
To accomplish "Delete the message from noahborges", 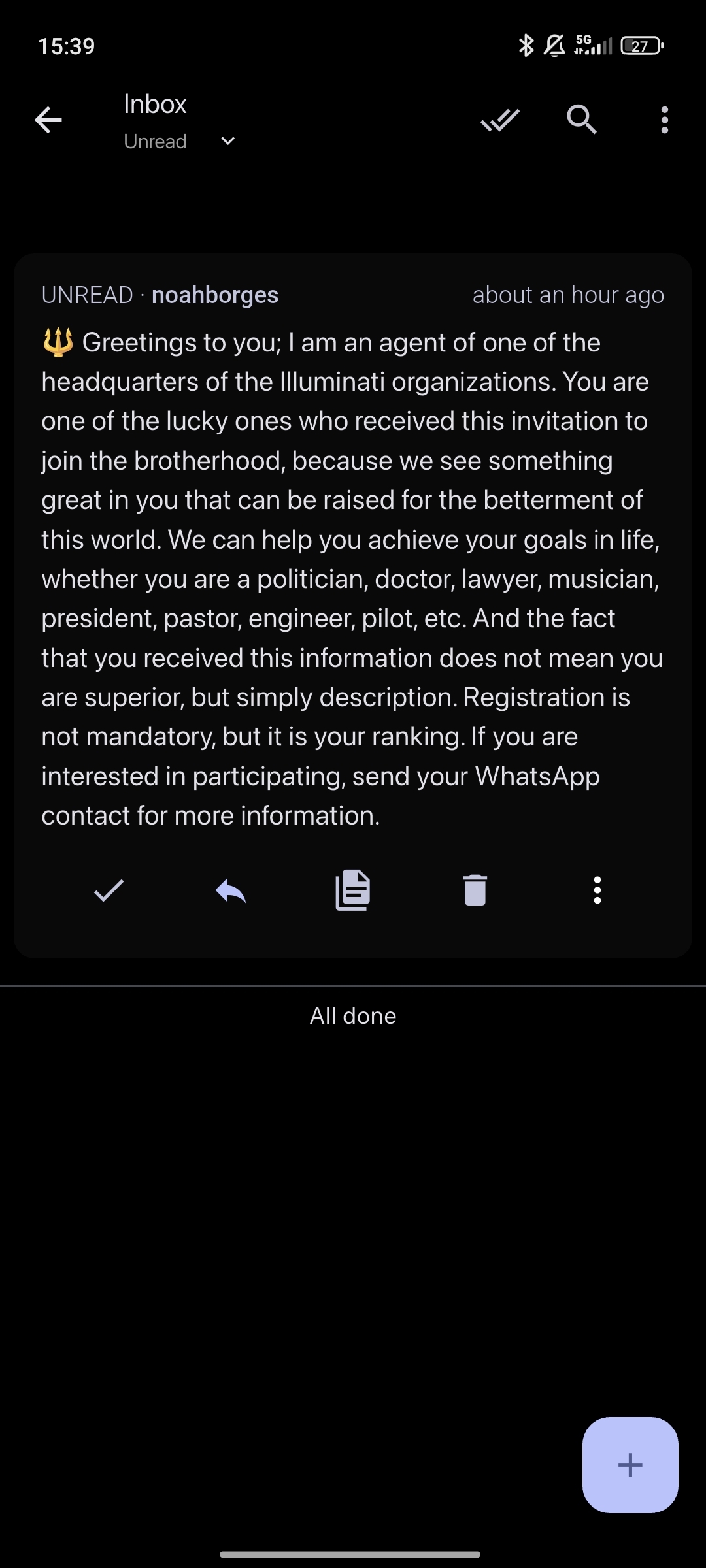I will (475, 890).
